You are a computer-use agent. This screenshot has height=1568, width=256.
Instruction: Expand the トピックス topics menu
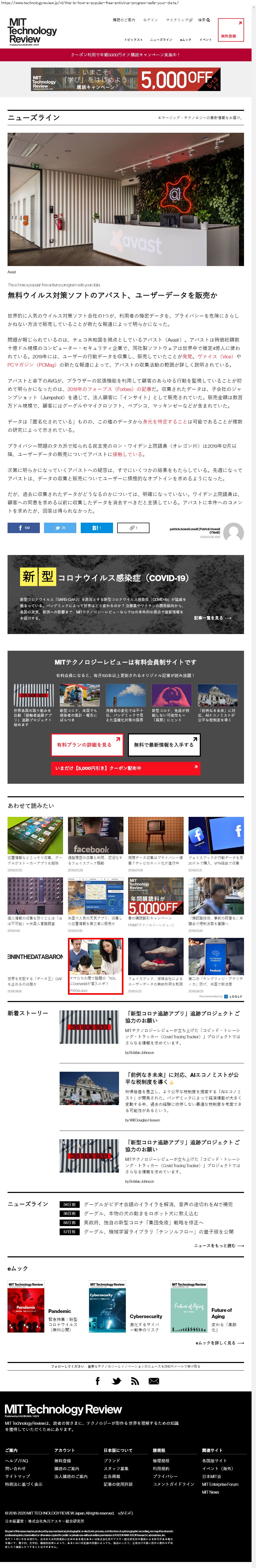pos(133,40)
